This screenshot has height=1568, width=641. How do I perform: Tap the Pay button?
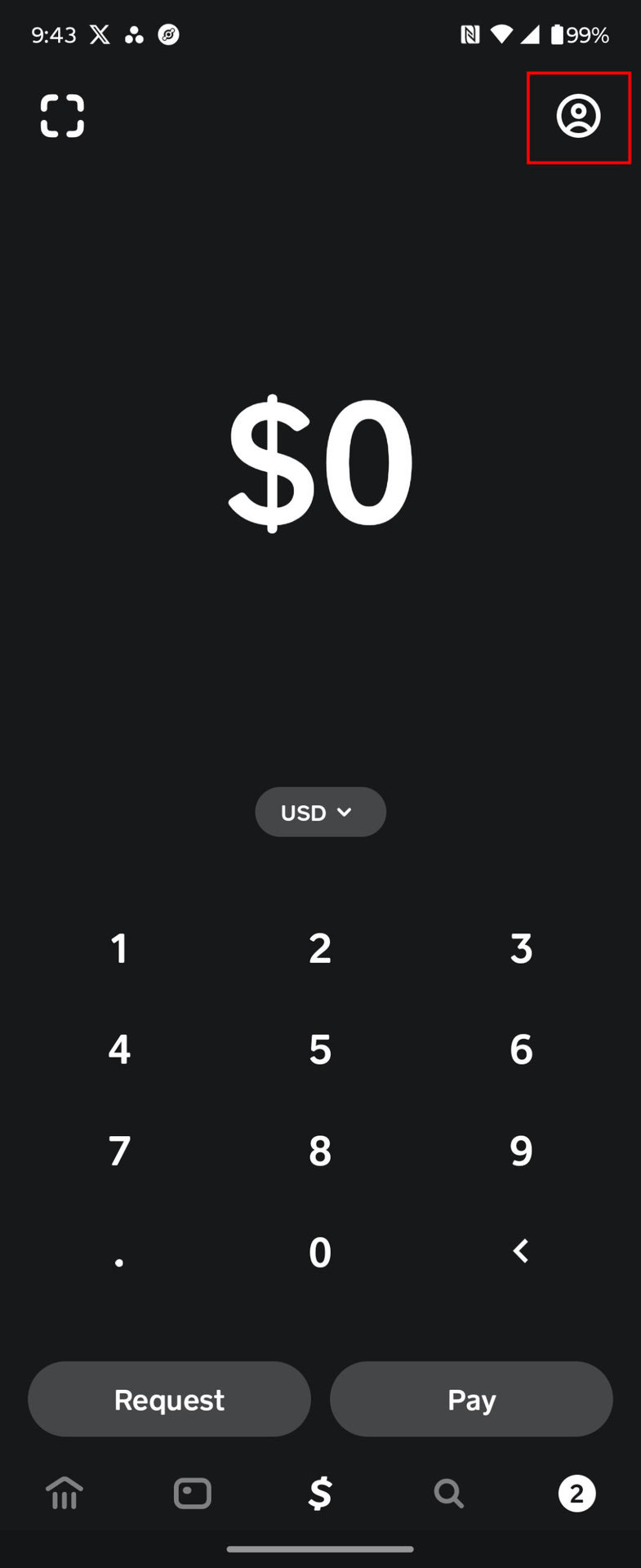tap(471, 1399)
